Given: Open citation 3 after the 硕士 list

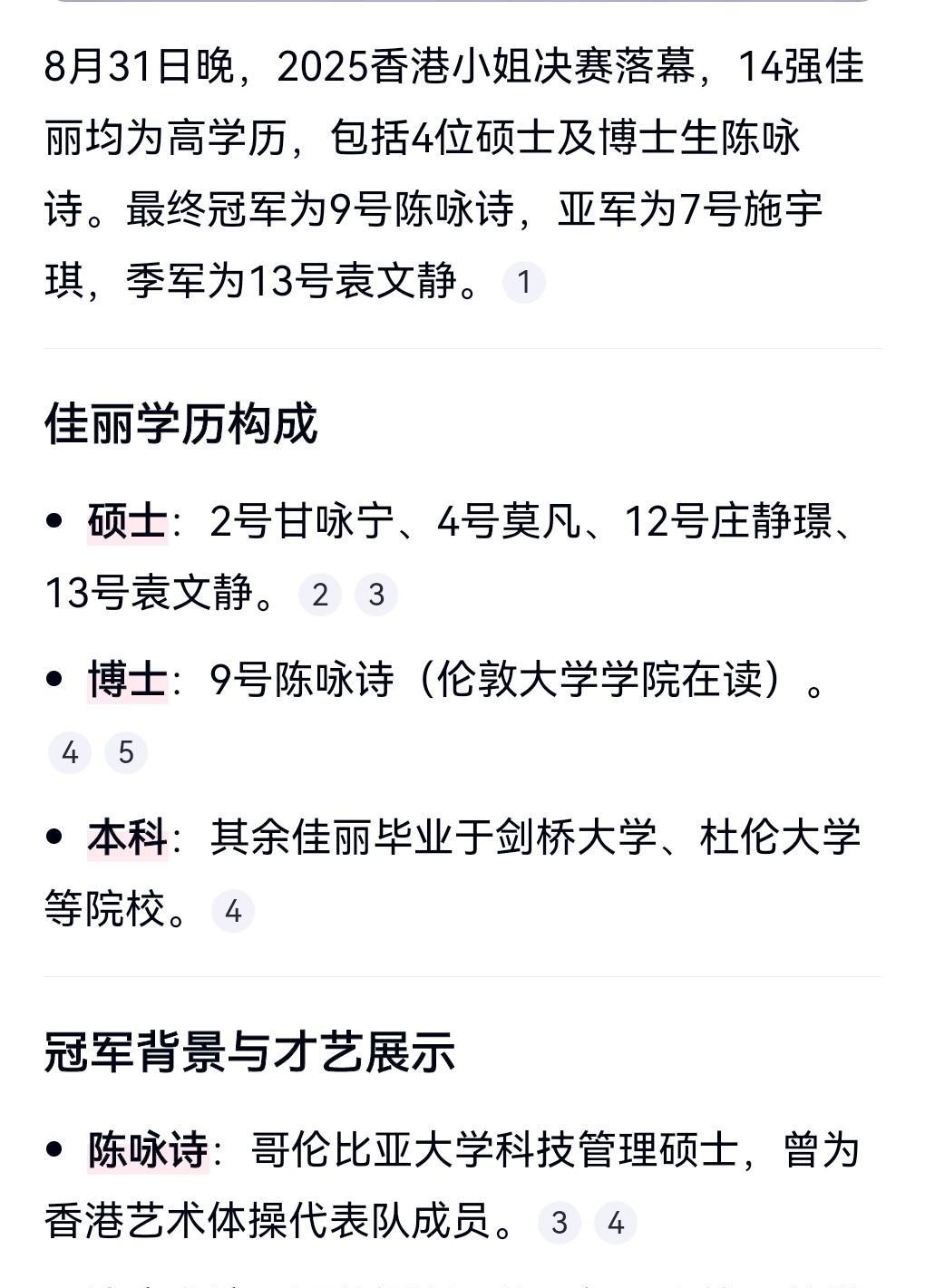Looking at the screenshot, I should click(376, 595).
